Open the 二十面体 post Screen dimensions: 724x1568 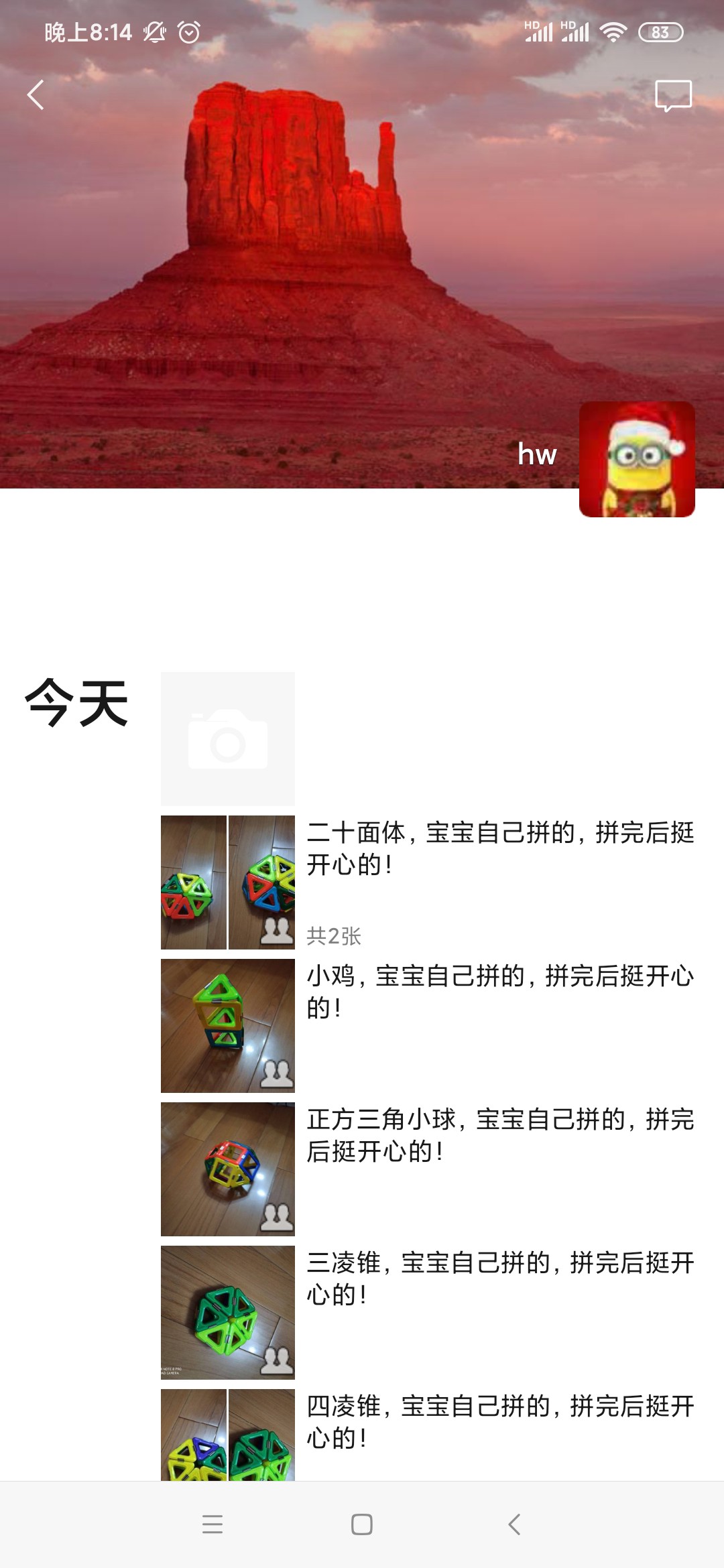499,848
